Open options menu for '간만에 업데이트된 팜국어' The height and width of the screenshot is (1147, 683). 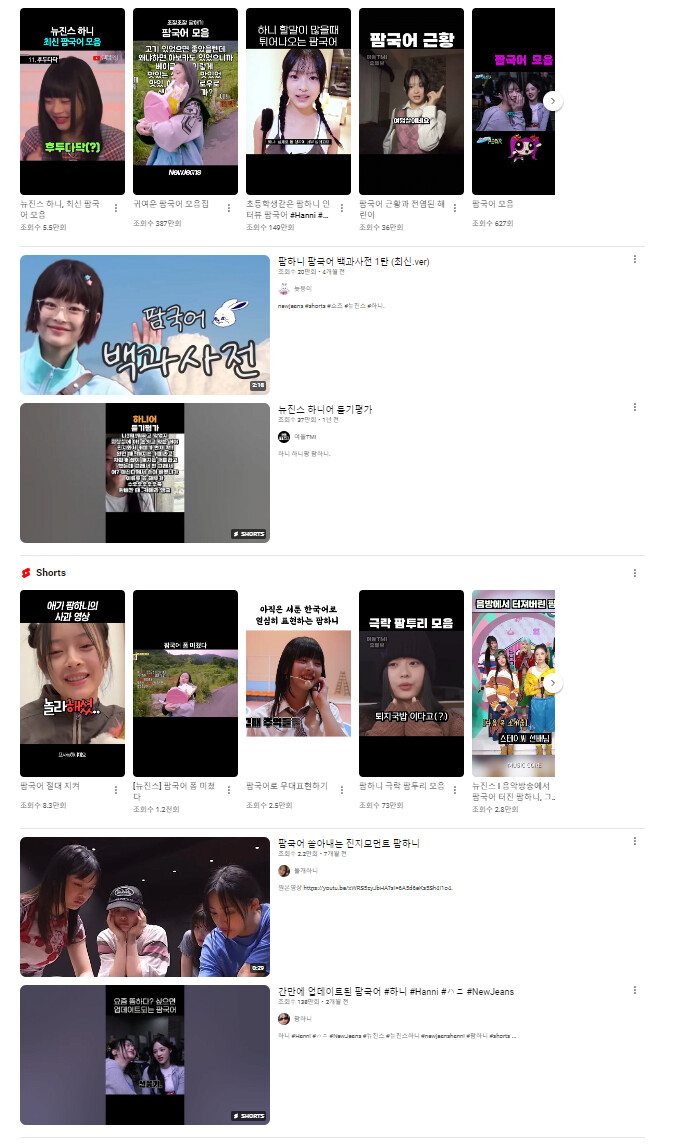635,990
